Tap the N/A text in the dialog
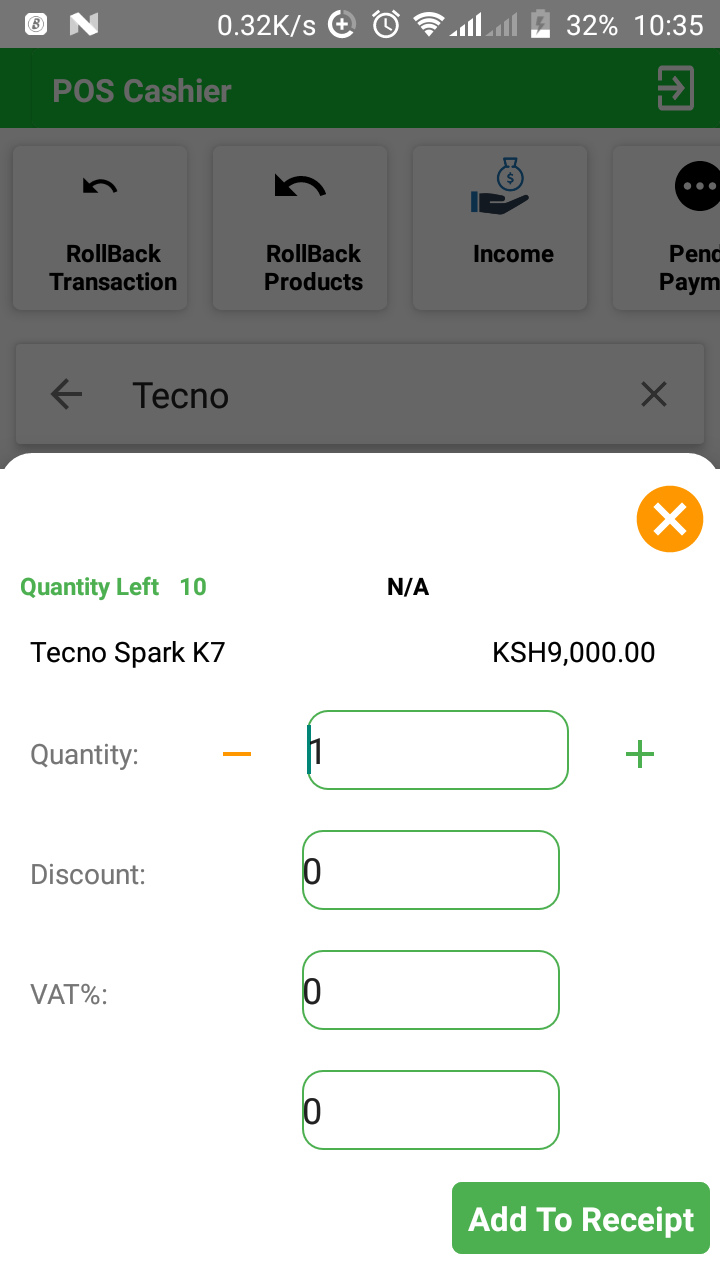 [407, 587]
